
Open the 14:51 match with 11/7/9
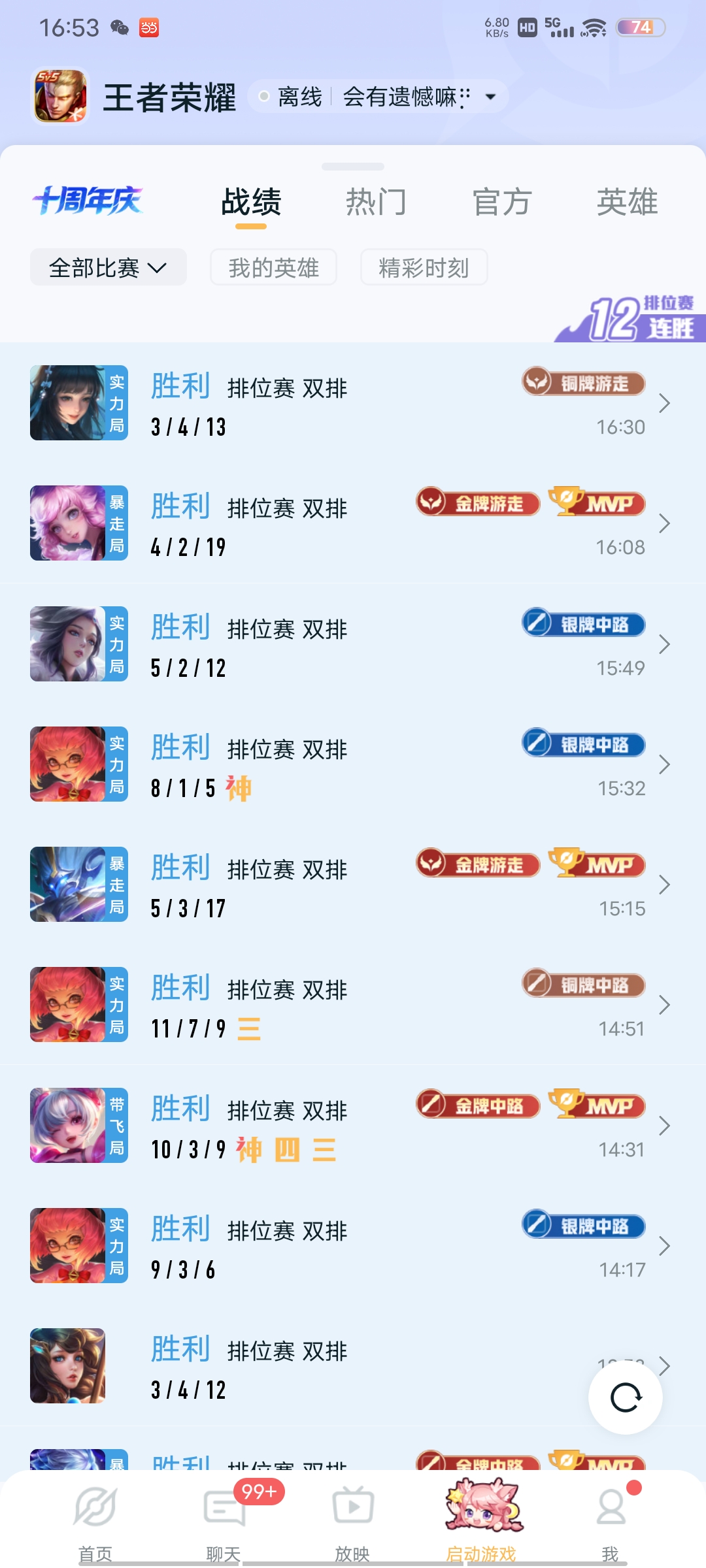coord(353,1005)
